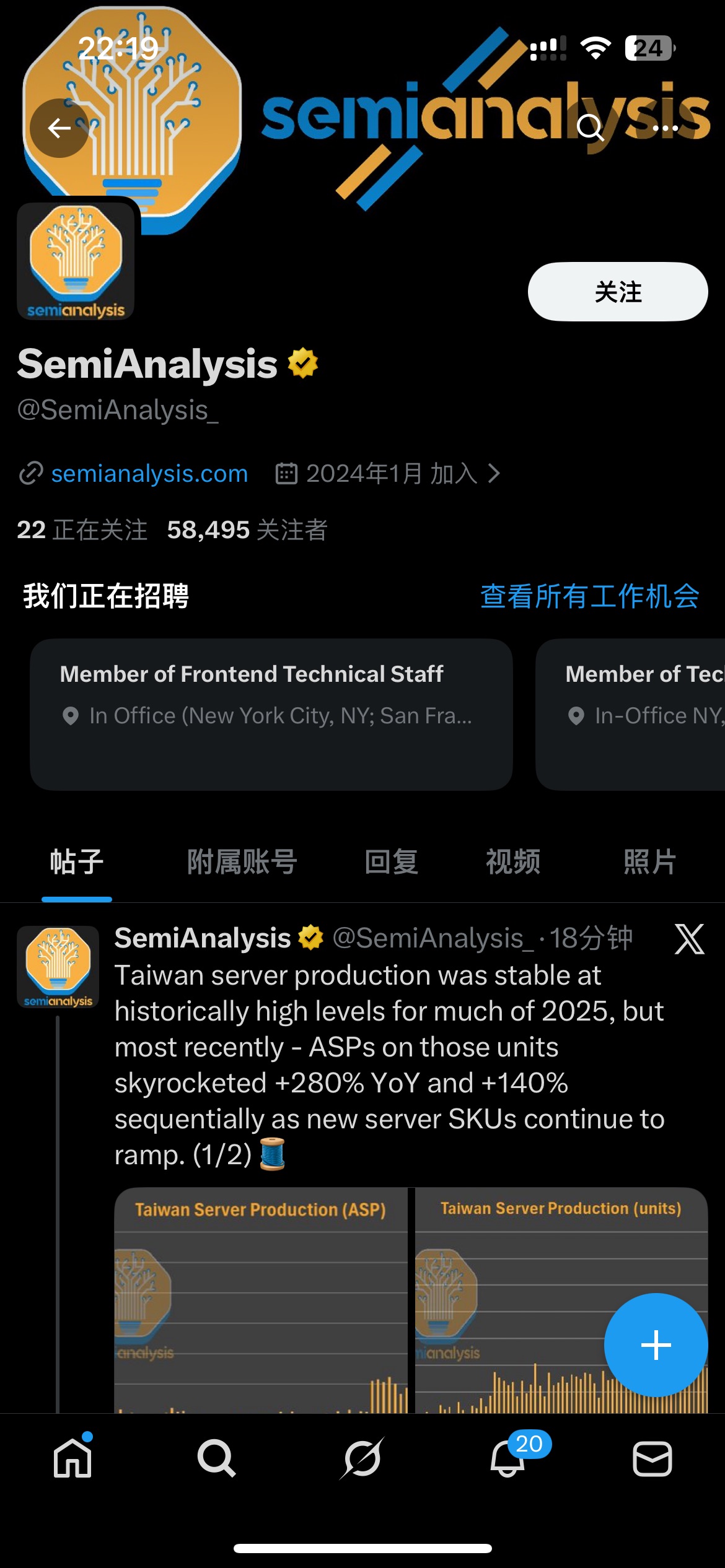The width and height of the screenshot is (725, 1568).
Task: Open the semianalysis.com website link
Action: [x=149, y=474]
